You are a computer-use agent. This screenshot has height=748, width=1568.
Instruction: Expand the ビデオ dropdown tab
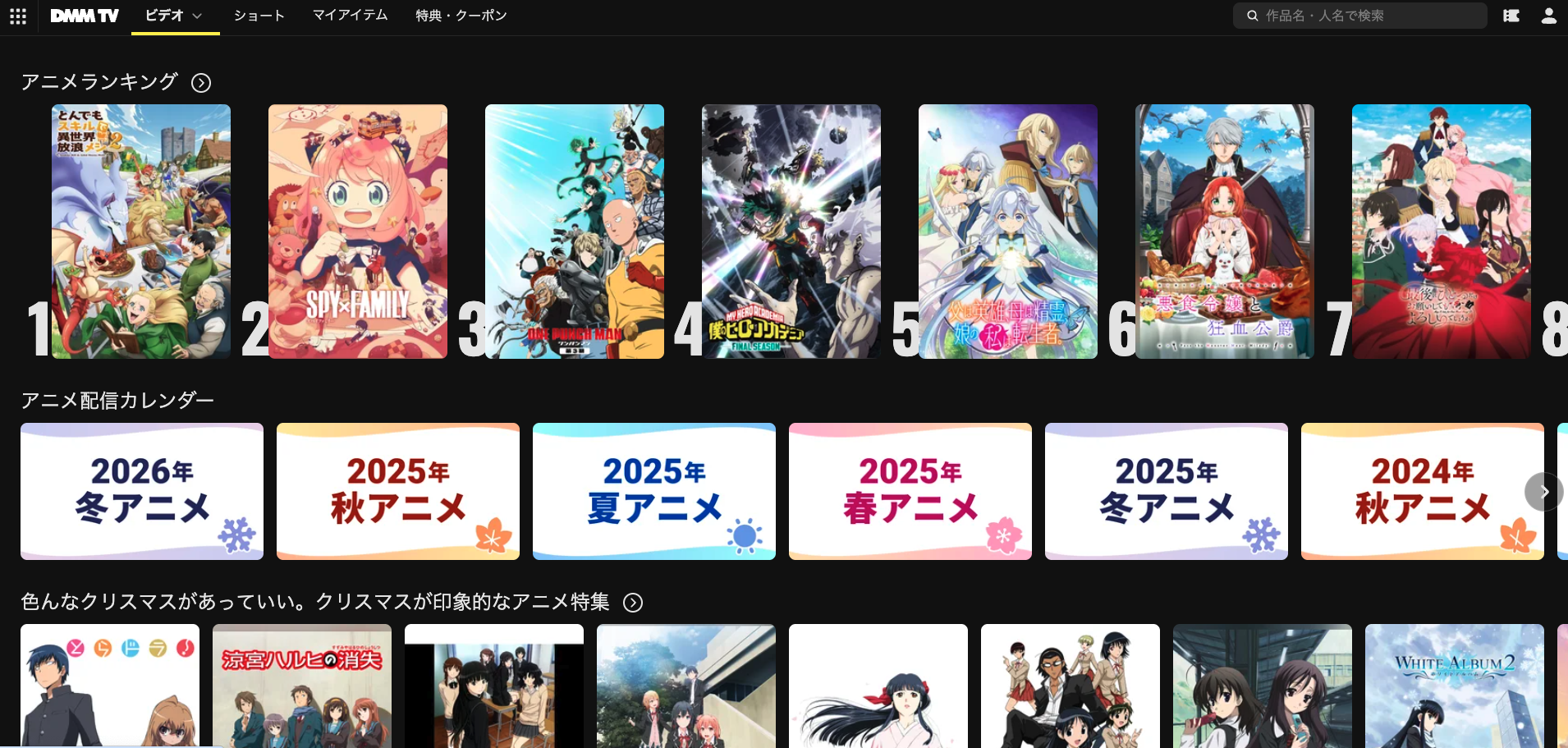[174, 16]
